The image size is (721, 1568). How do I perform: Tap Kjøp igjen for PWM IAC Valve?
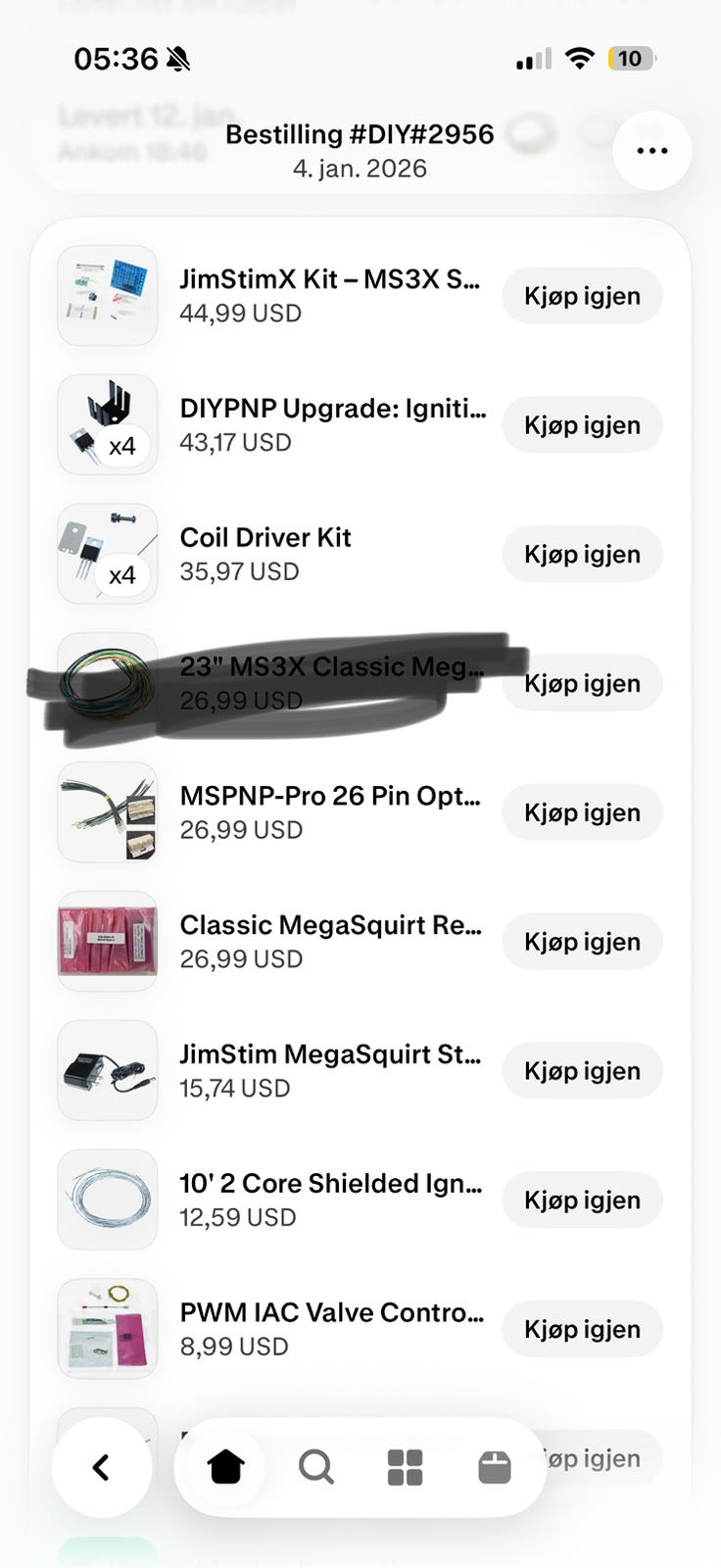(582, 1330)
